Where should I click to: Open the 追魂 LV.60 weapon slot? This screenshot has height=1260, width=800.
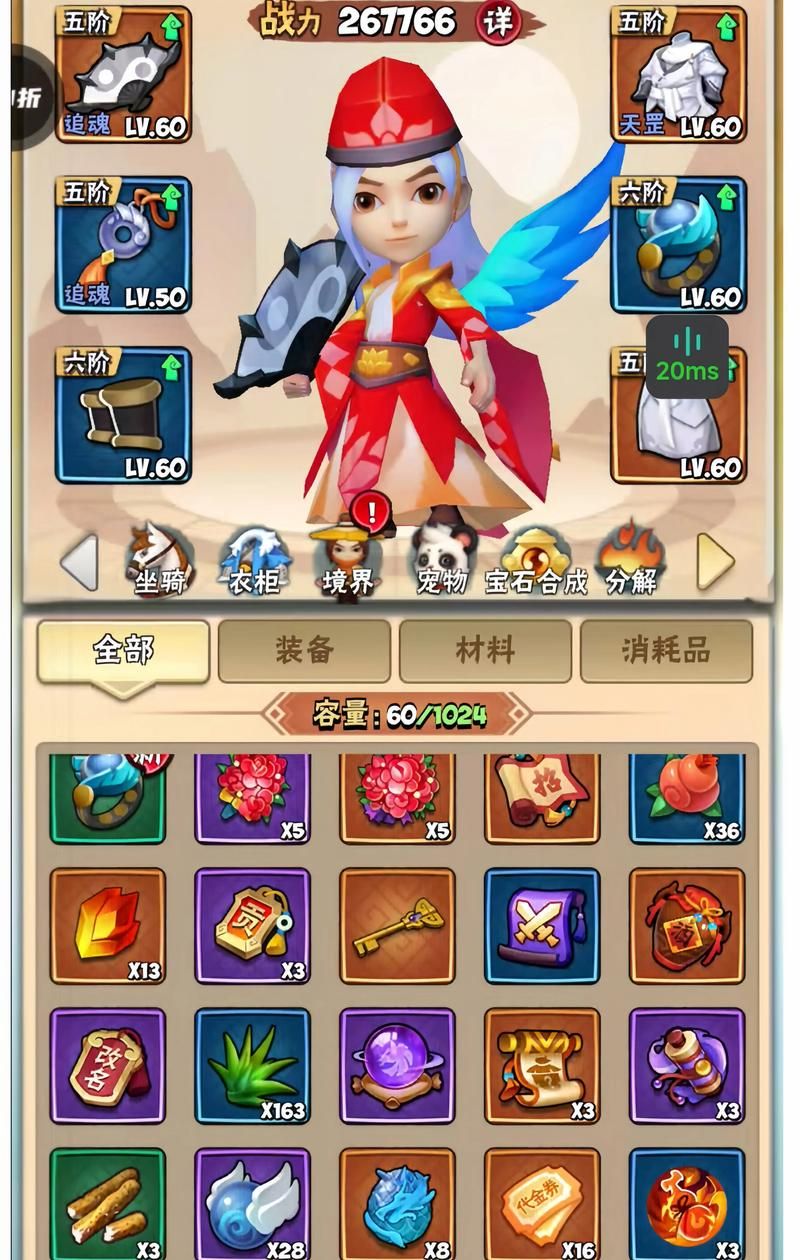pyautogui.click(x=123, y=75)
